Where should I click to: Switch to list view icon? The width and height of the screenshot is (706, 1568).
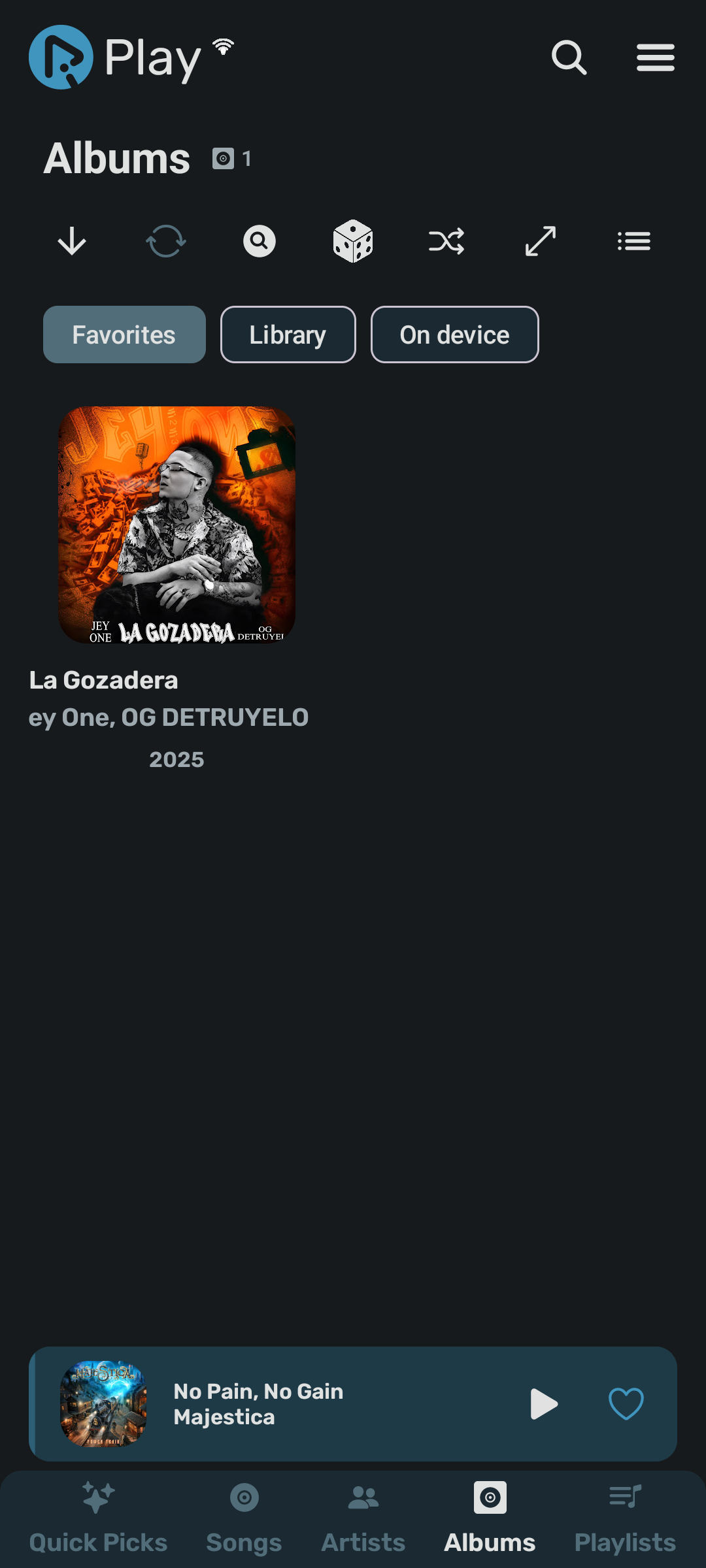point(634,241)
